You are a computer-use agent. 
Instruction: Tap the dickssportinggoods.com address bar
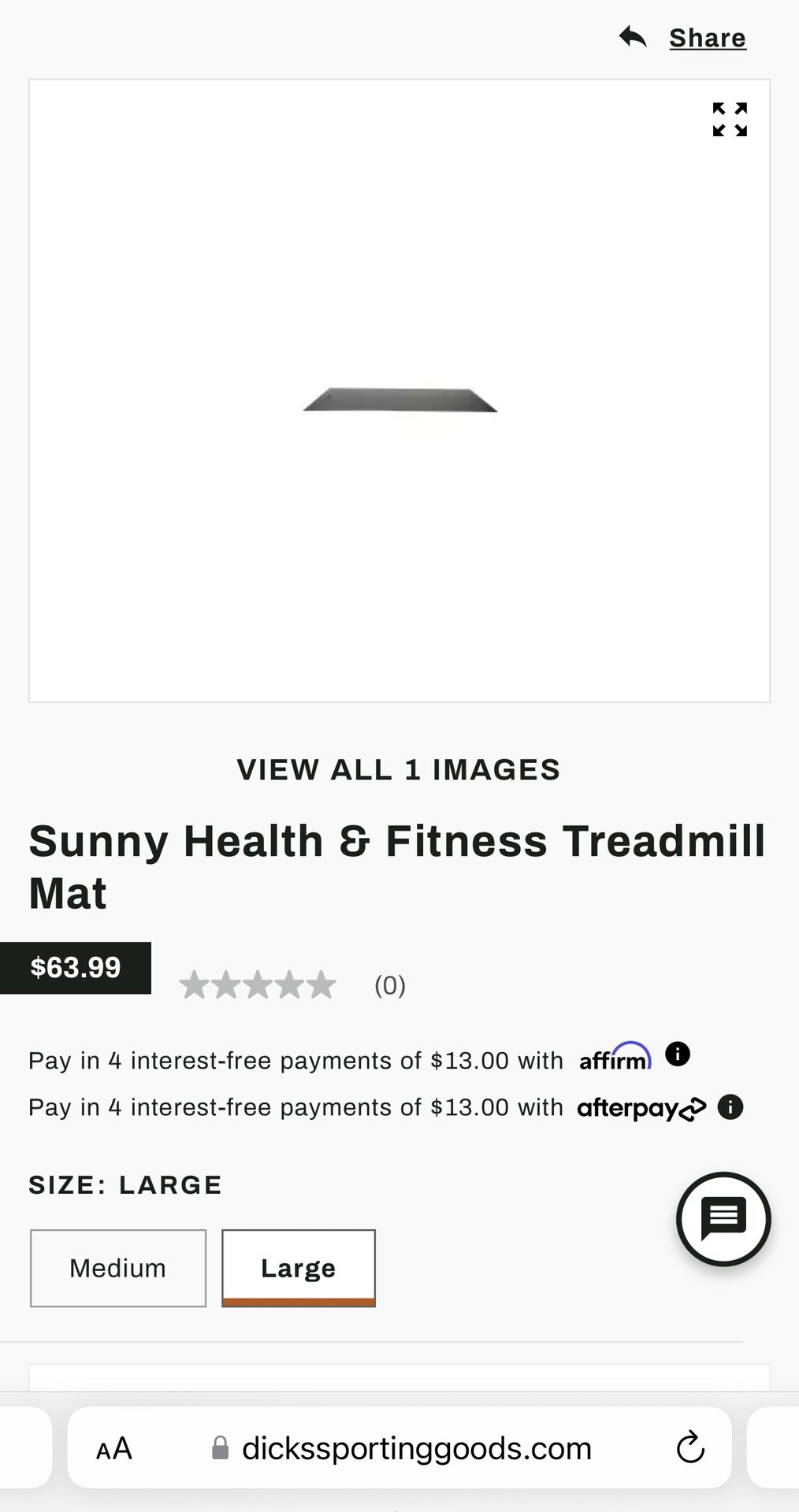(x=417, y=1447)
